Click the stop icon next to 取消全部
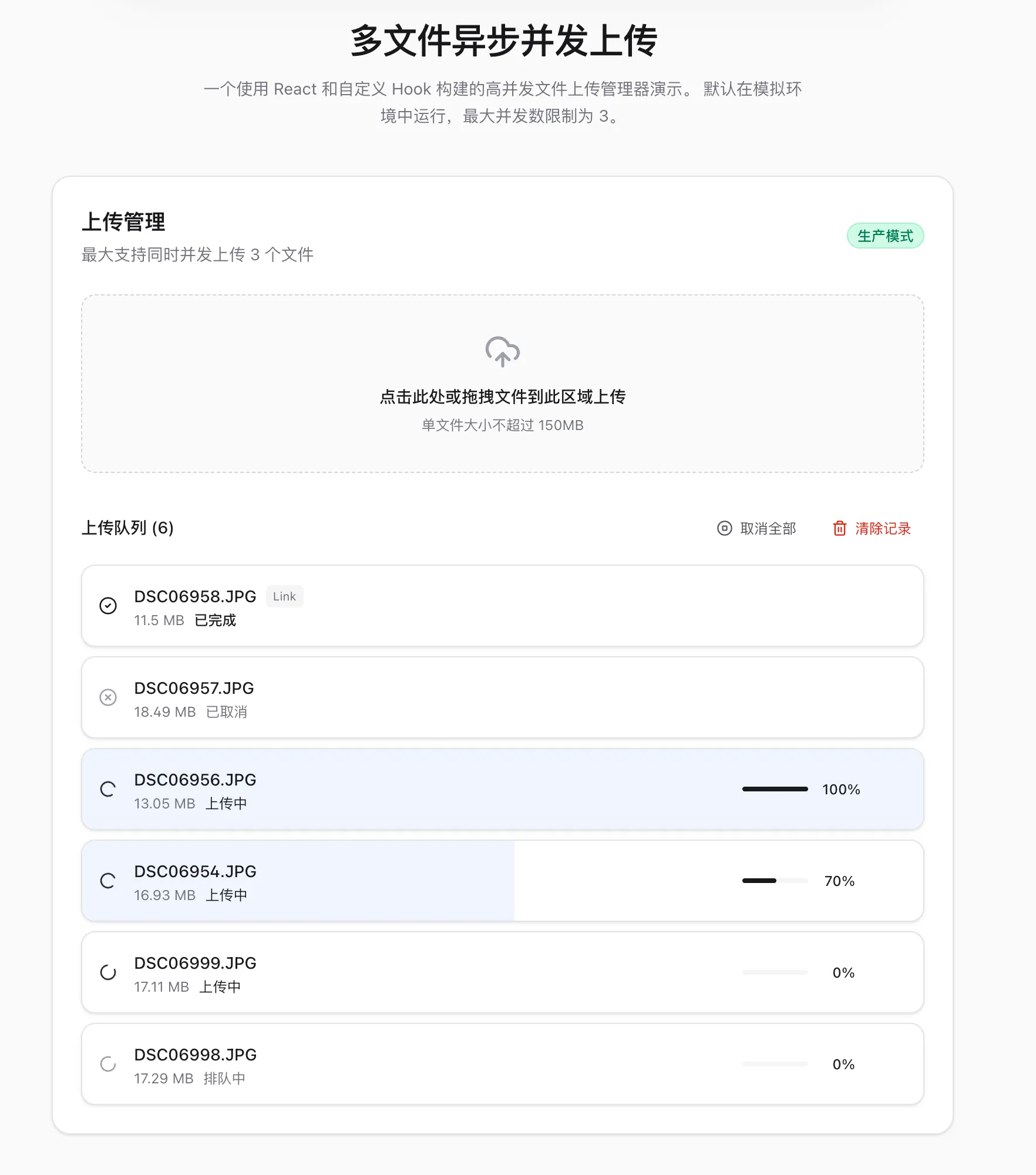Viewport: 1036px width, 1175px height. 726,528
